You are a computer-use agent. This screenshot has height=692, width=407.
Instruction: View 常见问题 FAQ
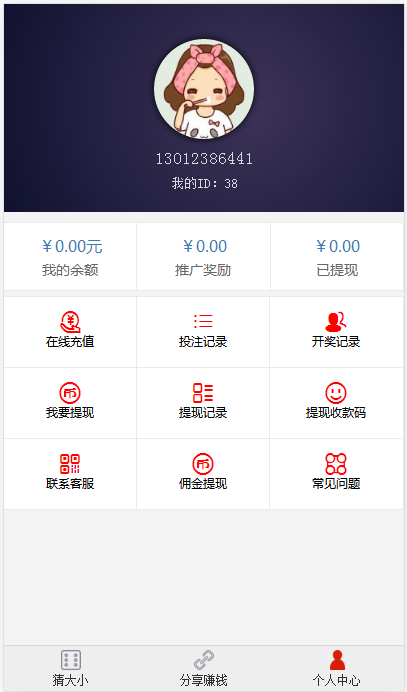click(x=336, y=474)
